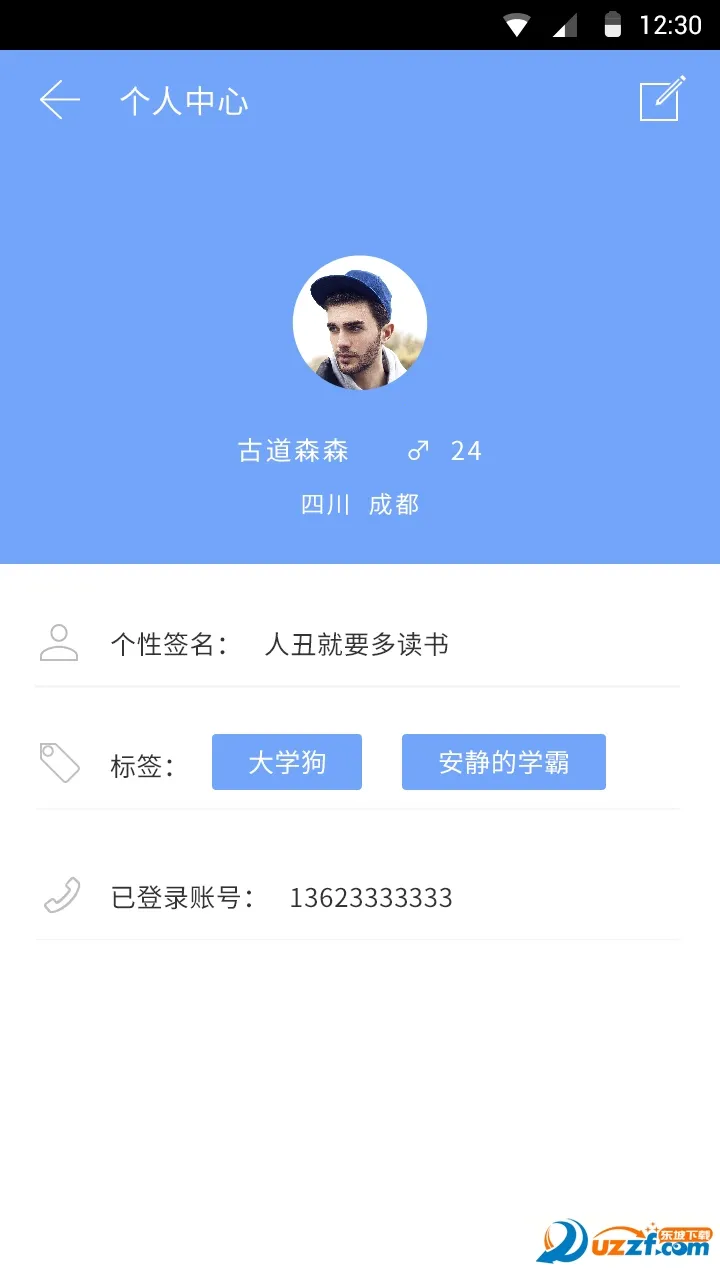This screenshot has height=1280, width=720.
Task: Open the 个人中心 title header
Action: [x=184, y=100]
